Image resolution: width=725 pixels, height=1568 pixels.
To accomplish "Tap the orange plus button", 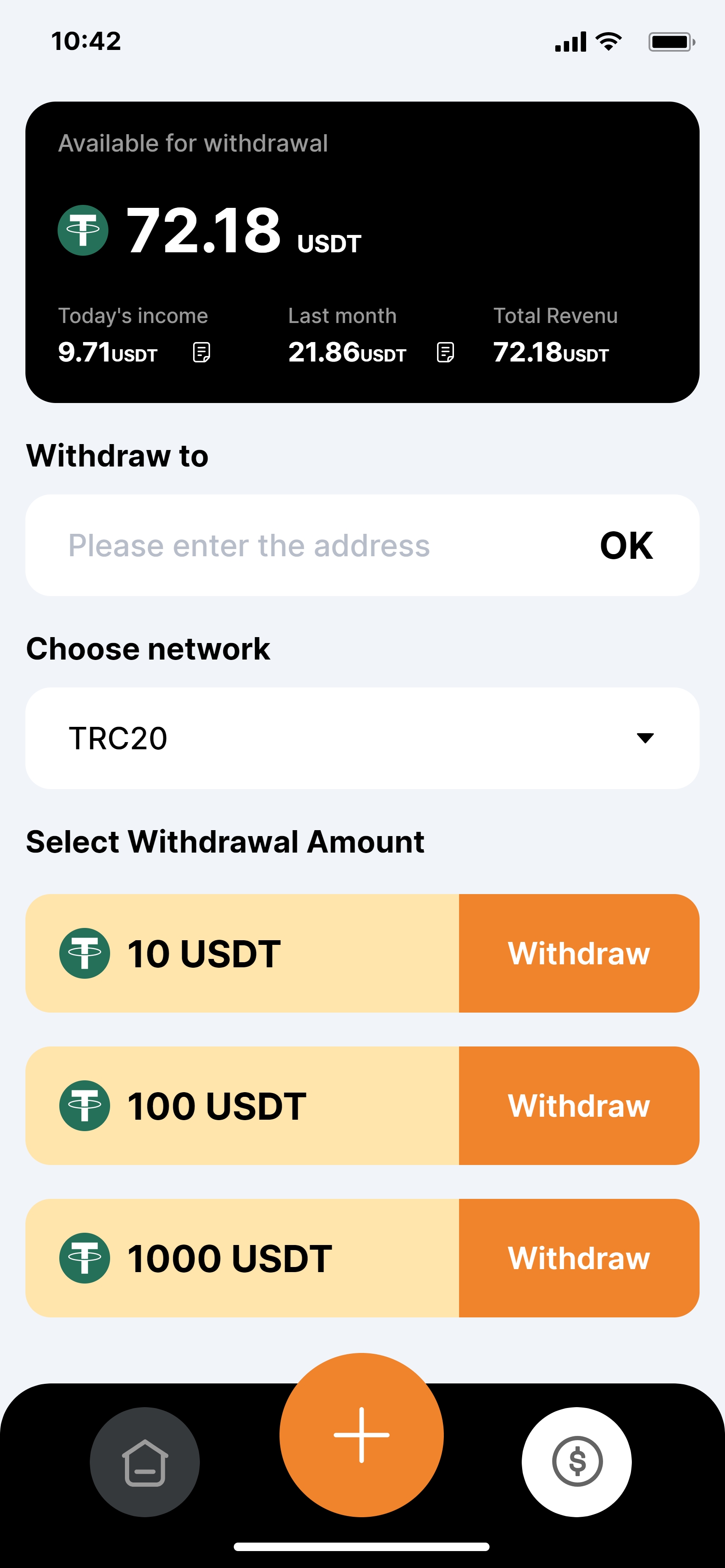I will pyautogui.click(x=362, y=1435).
